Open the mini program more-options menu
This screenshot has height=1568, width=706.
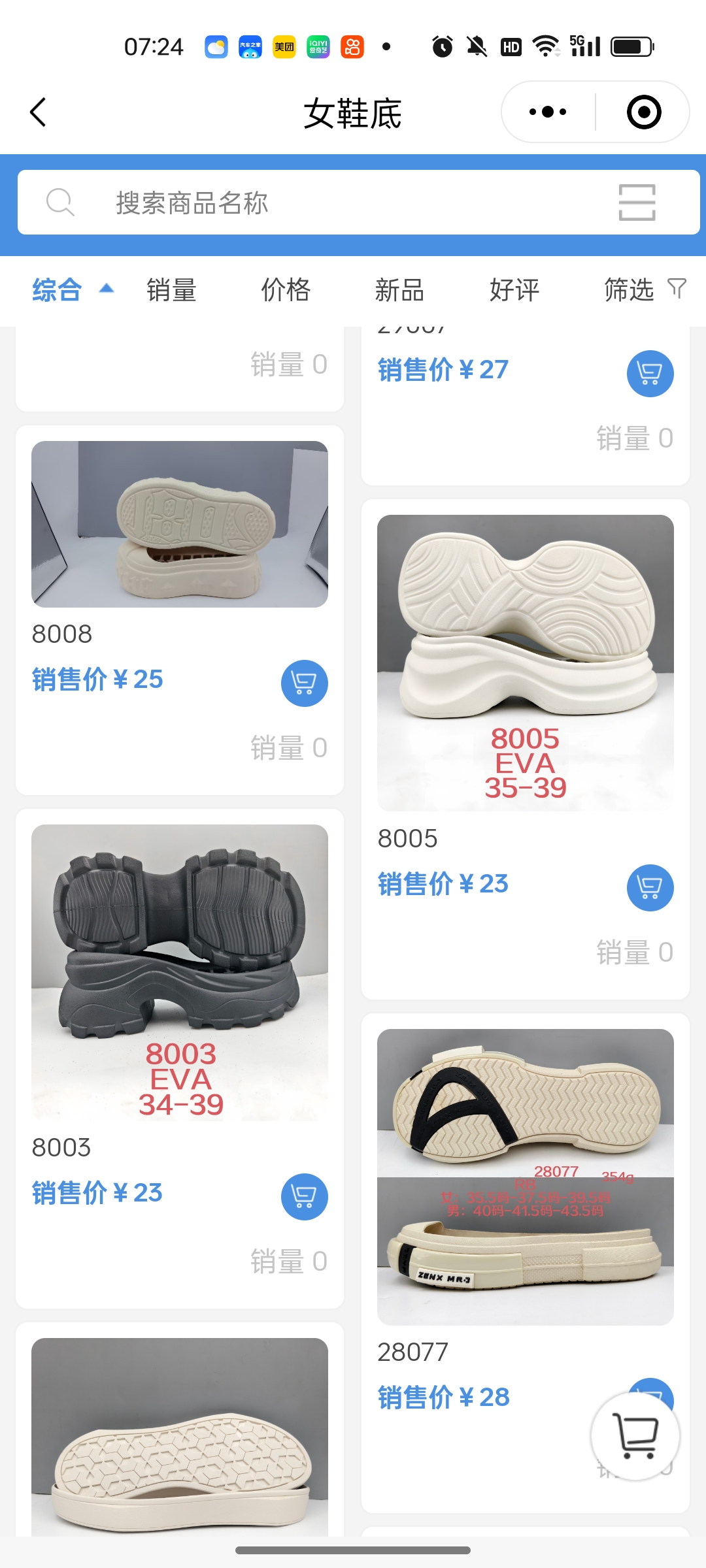coord(548,112)
